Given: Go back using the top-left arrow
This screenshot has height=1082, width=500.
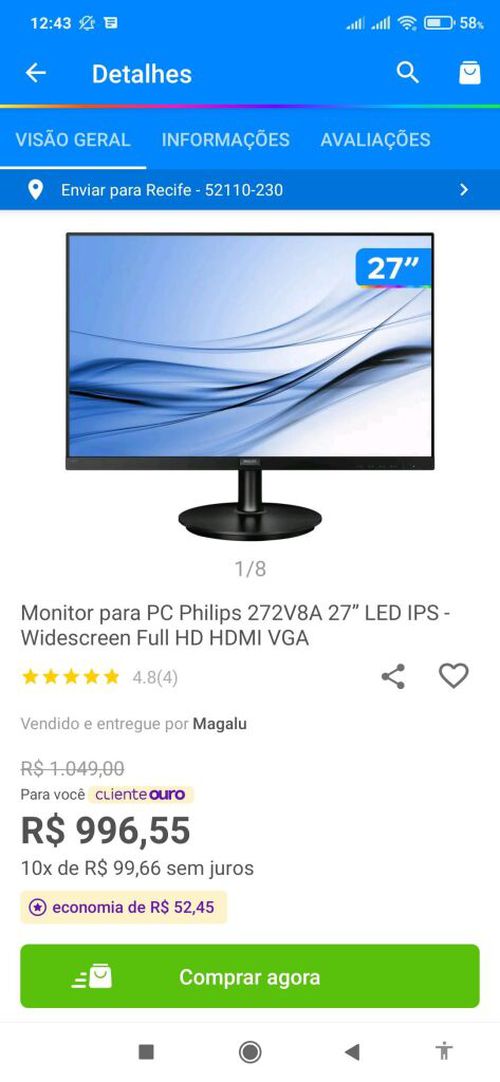Looking at the screenshot, I should tap(36, 73).
